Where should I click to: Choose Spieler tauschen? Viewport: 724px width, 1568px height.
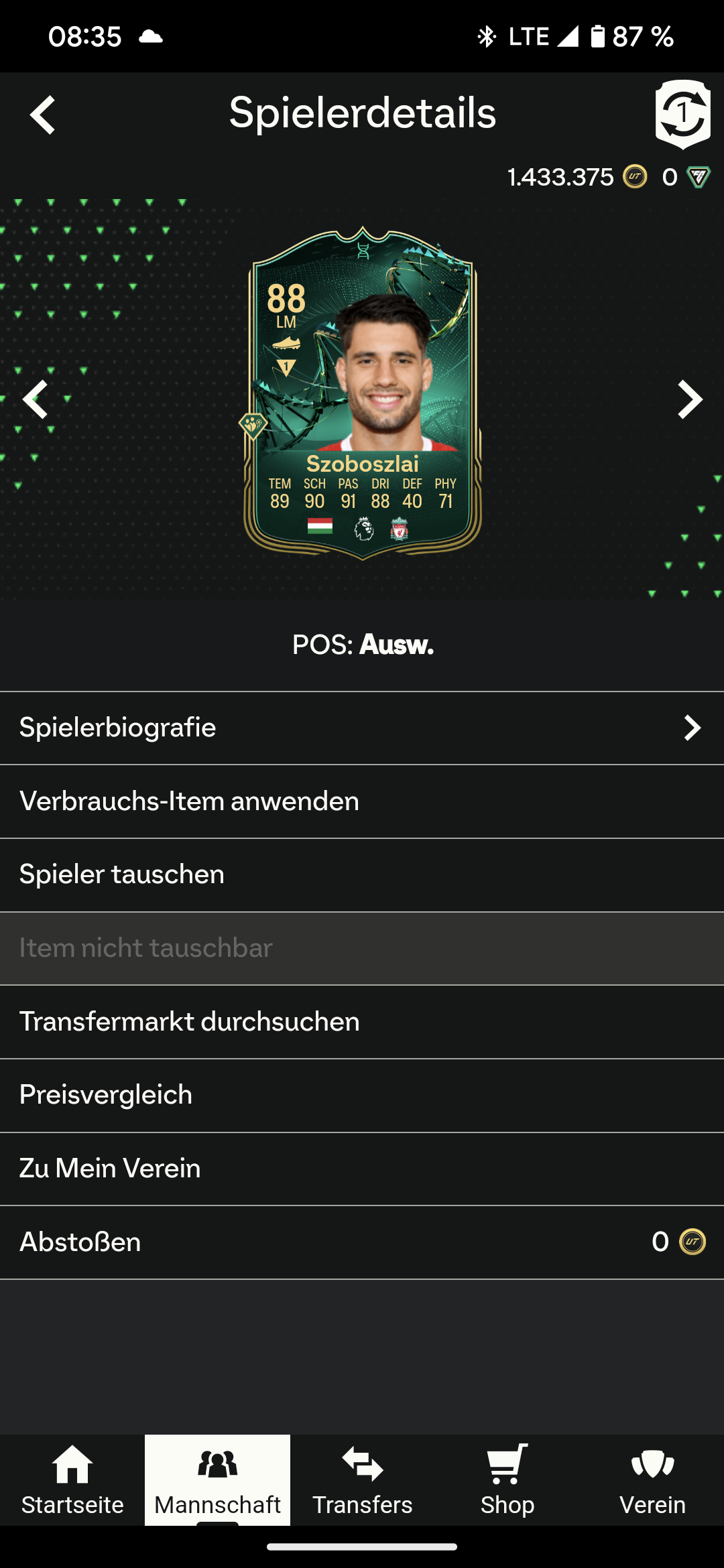(362, 874)
